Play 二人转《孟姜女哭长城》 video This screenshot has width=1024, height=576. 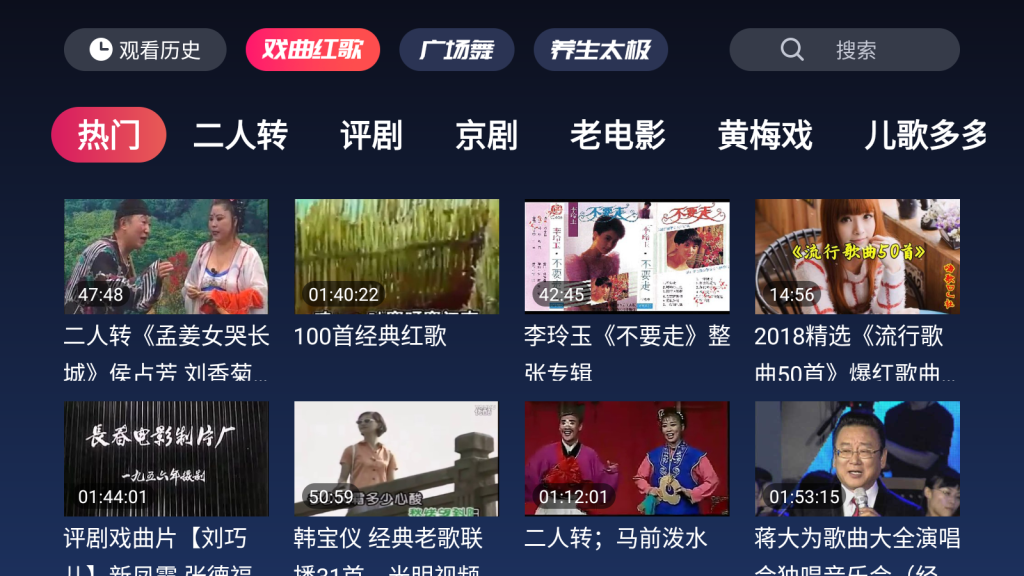[x=166, y=257]
